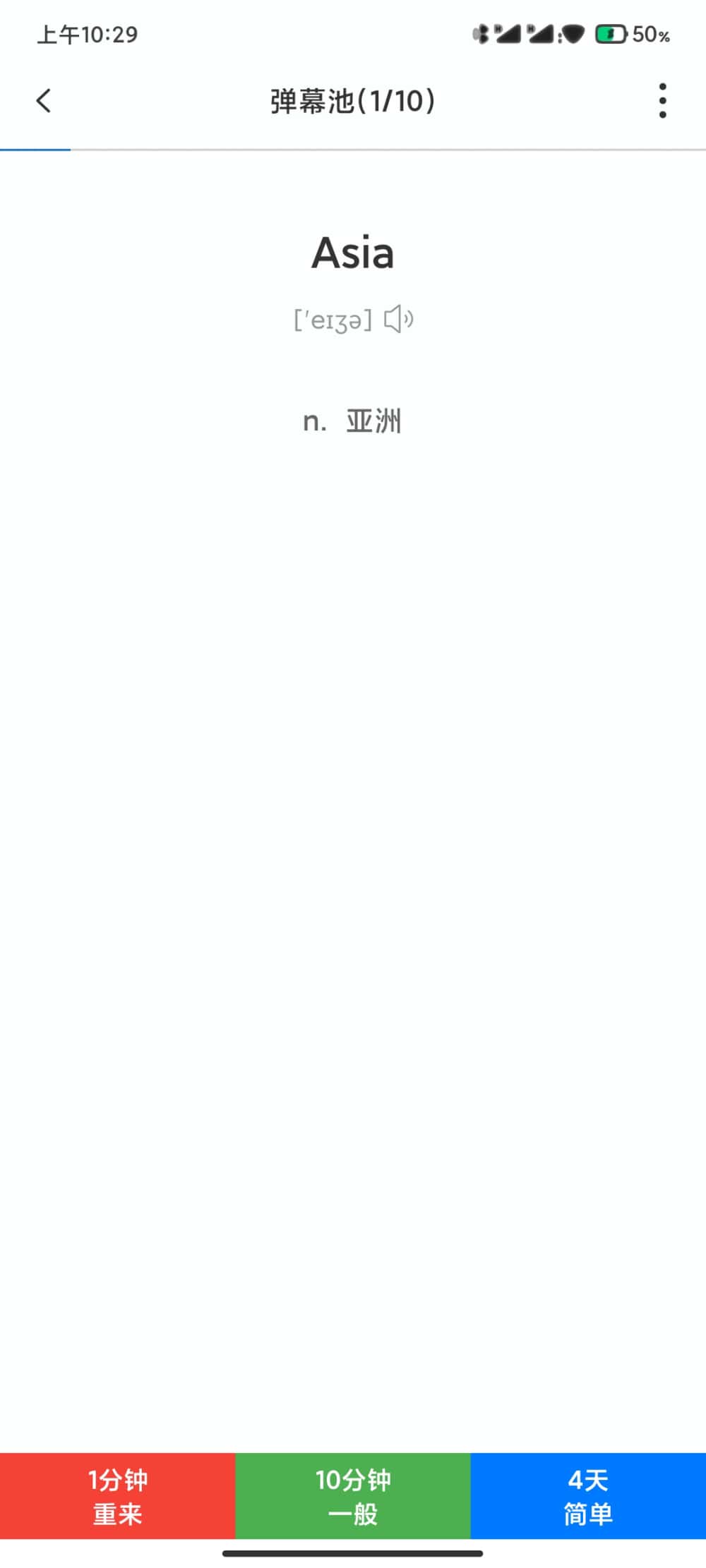Play the pronunciation audio for Asia
706x1568 pixels.
click(399, 320)
